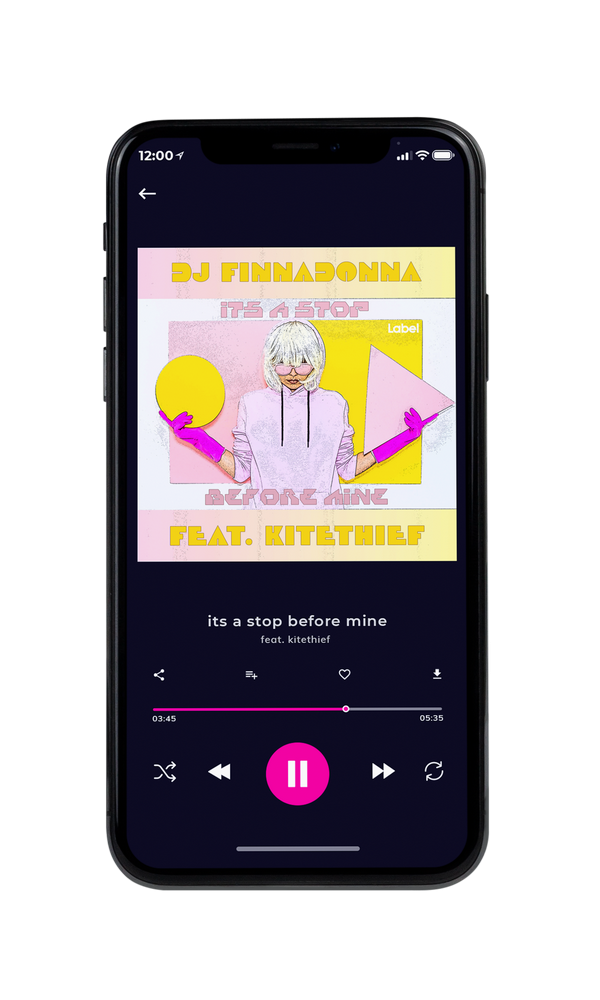The image size is (600, 1000).
Task: Add the track to a playlist
Action: 251,675
